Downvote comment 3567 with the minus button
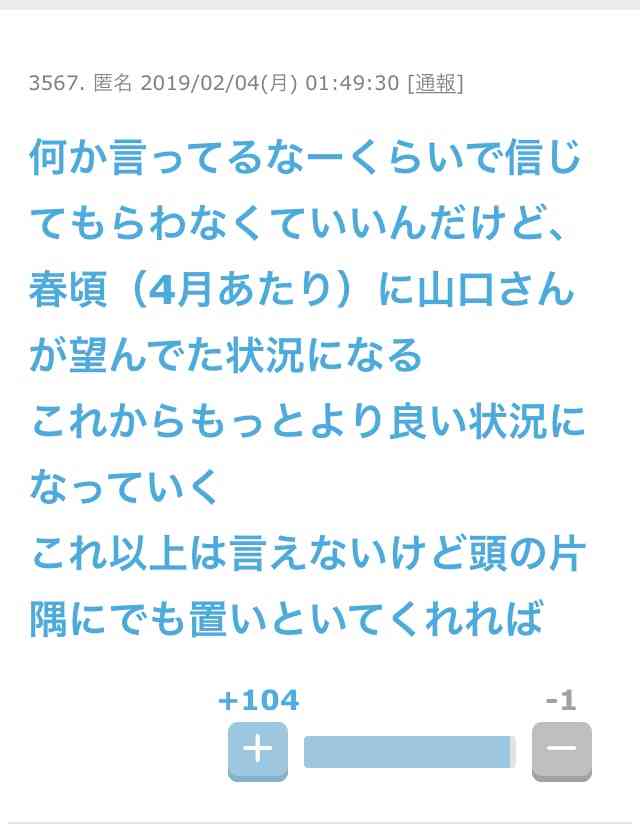This screenshot has height=831, width=640. click(561, 751)
